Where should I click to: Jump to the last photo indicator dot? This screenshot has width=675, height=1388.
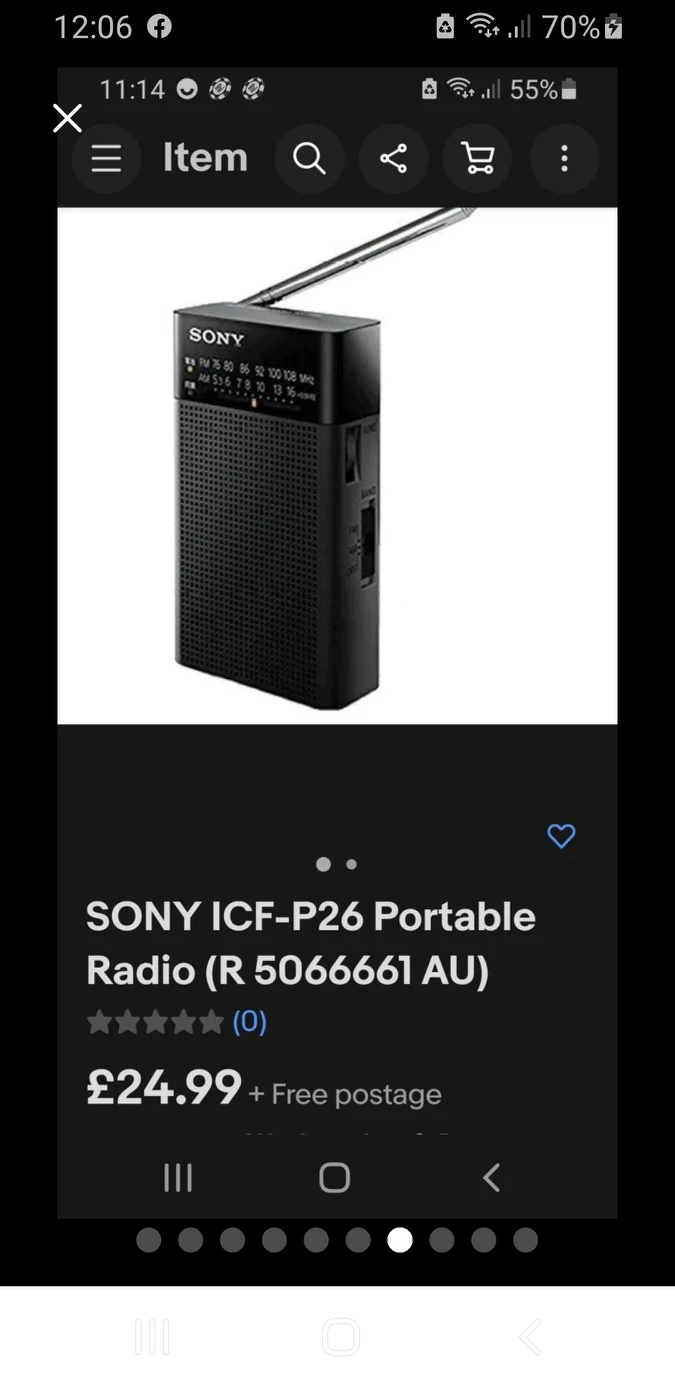pos(525,1240)
